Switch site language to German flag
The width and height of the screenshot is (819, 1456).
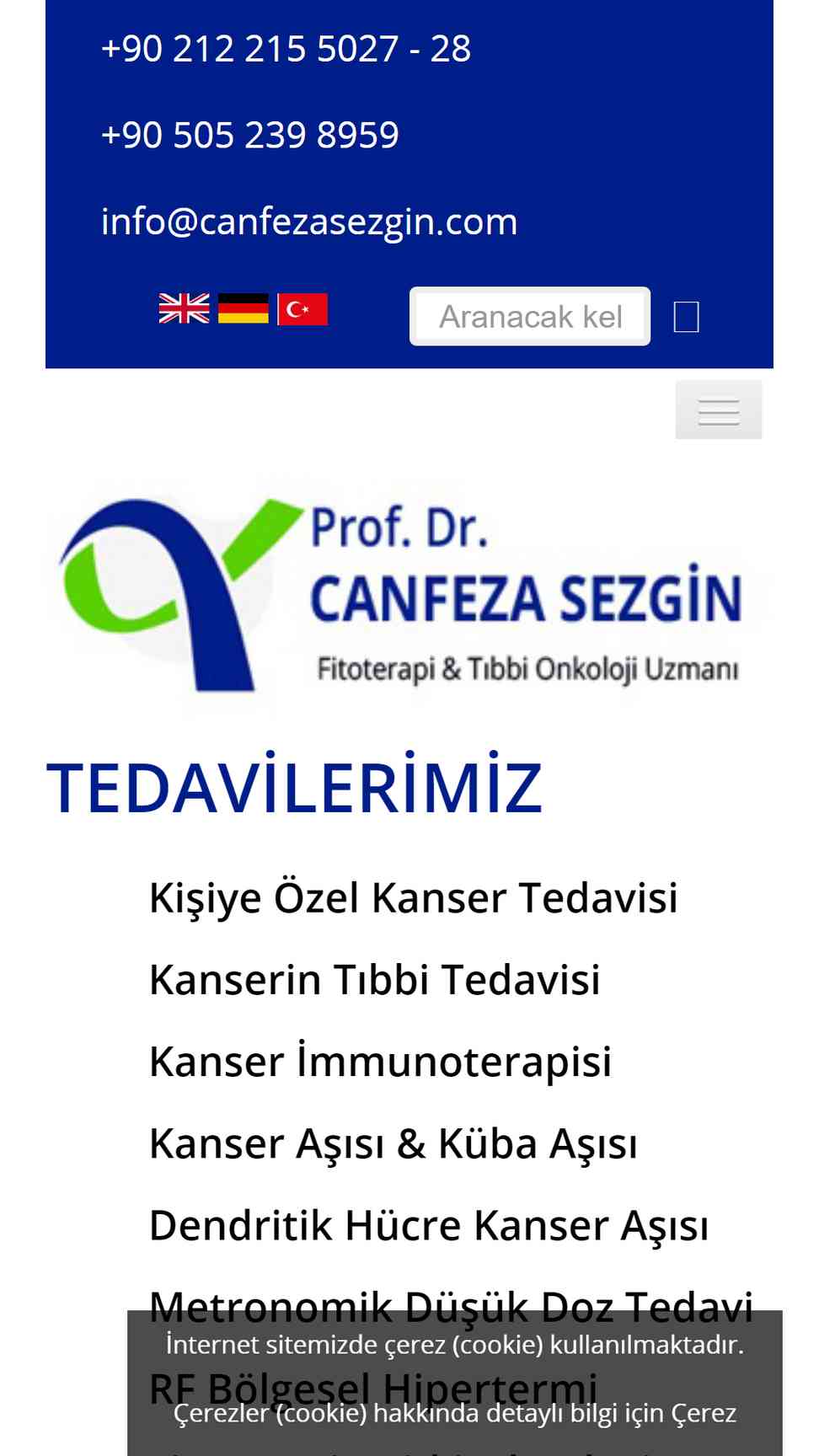[x=244, y=308]
